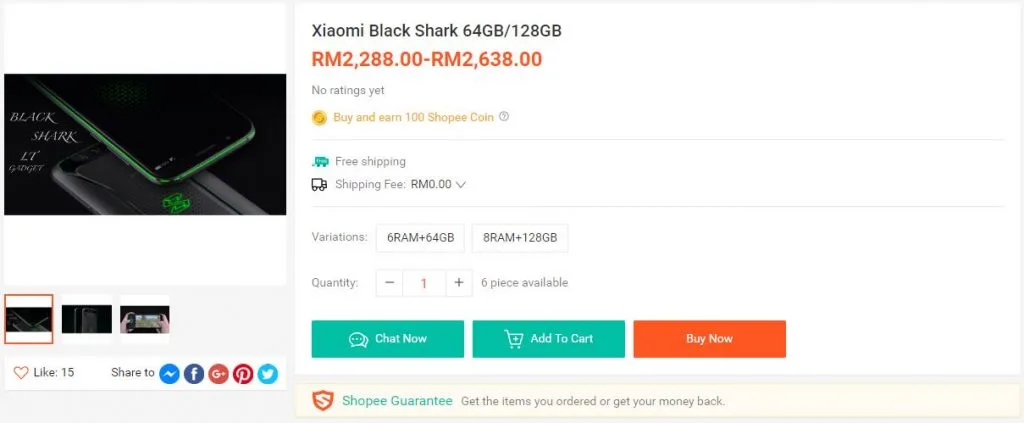Screen dimensions: 1024x423
Task: Select the first product thumbnail
Action: click(29, 319)
